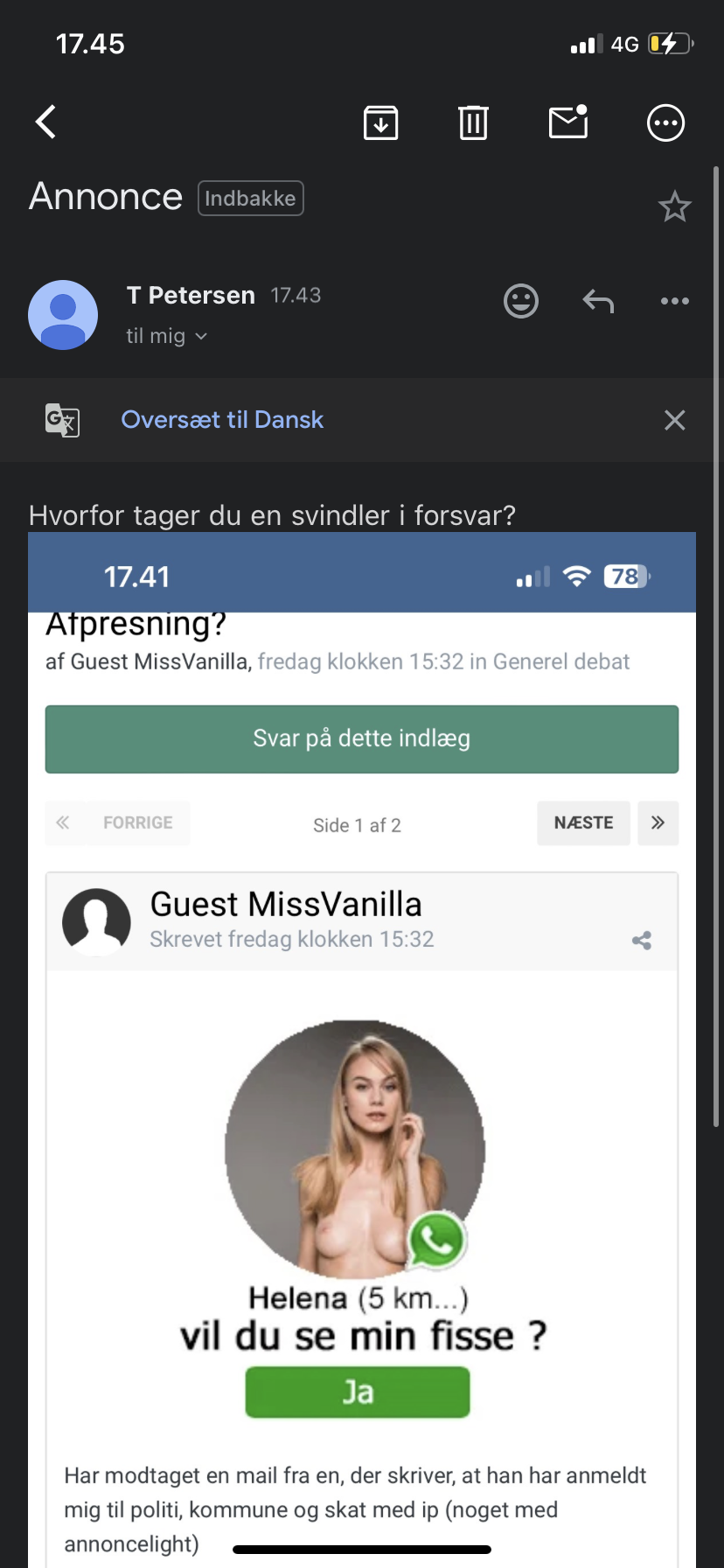724x1568 pixels.
Task: Delete this email
Action: coord(473,122)
